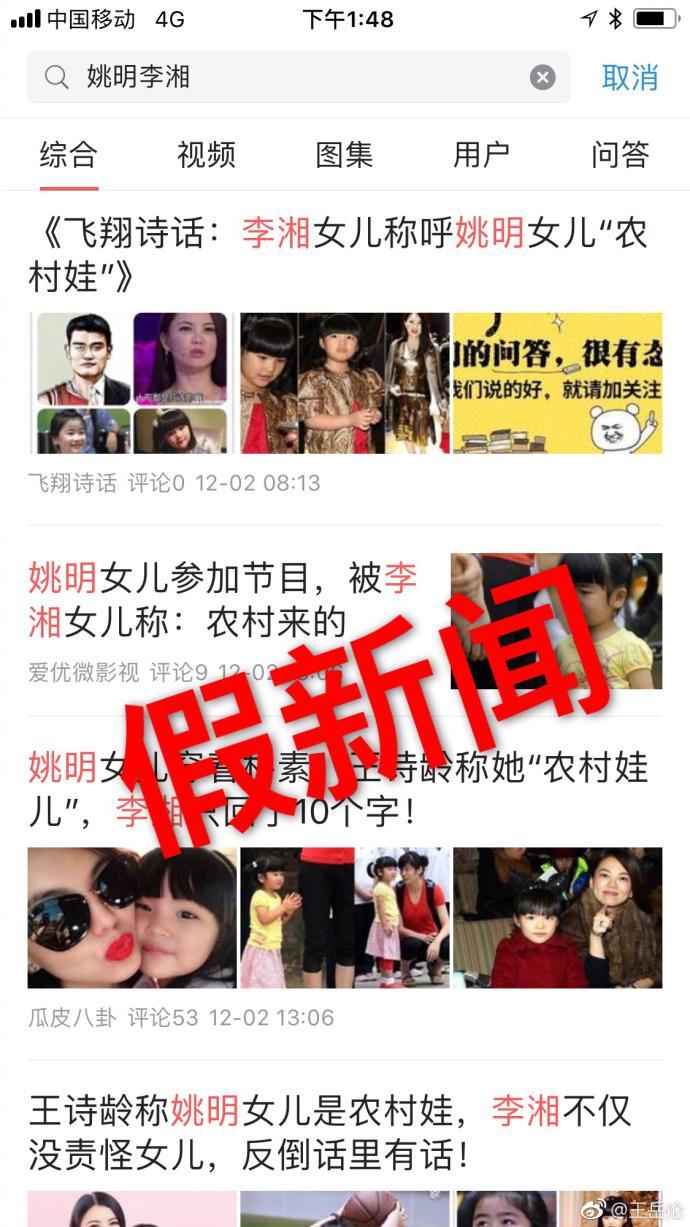
Task: Cancel the search with 取消
Action: [630, 77]
